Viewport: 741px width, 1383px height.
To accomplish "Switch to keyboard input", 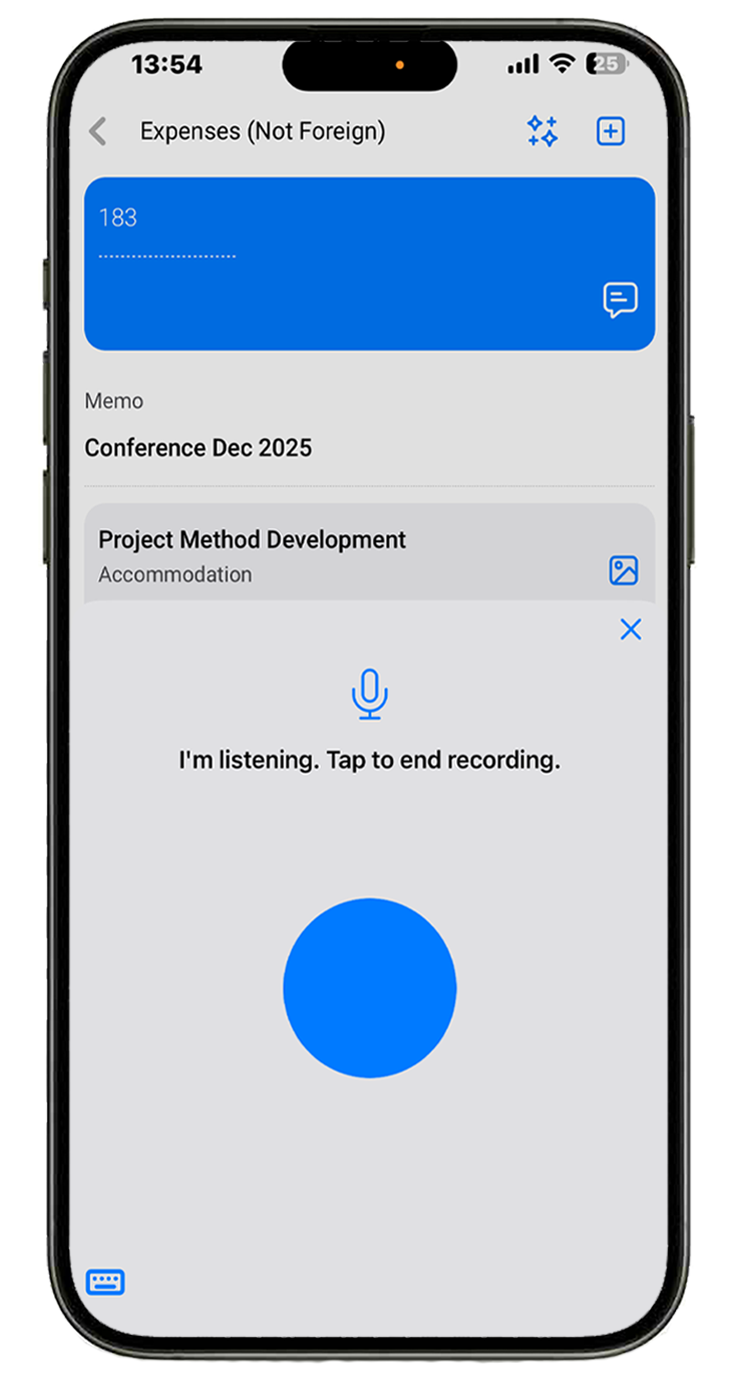I will pyautogui.click(x=105, y=1282).
